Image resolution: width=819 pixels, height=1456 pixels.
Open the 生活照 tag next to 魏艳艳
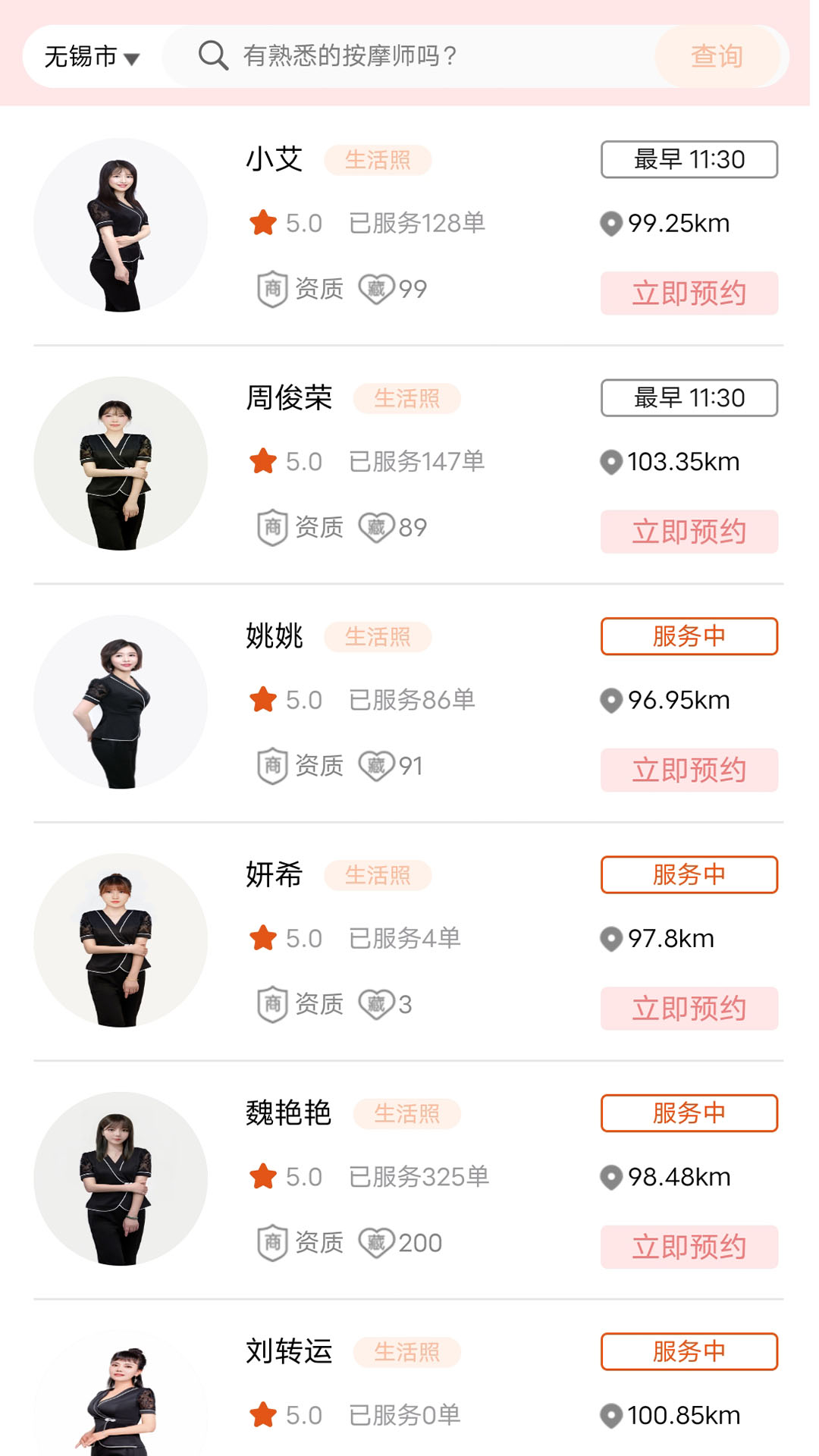pyautogui.click(x=407, y=1112)
